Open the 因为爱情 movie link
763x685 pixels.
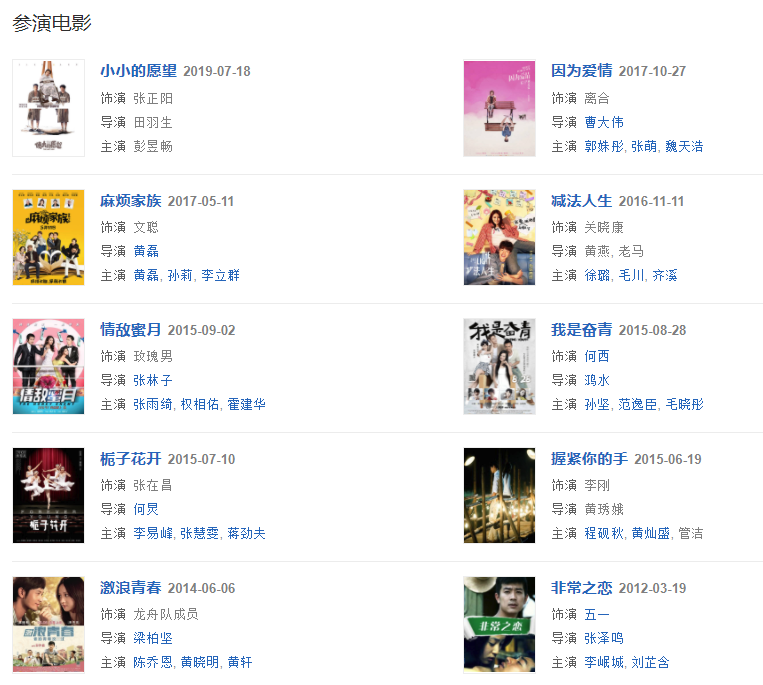(581, 71)
